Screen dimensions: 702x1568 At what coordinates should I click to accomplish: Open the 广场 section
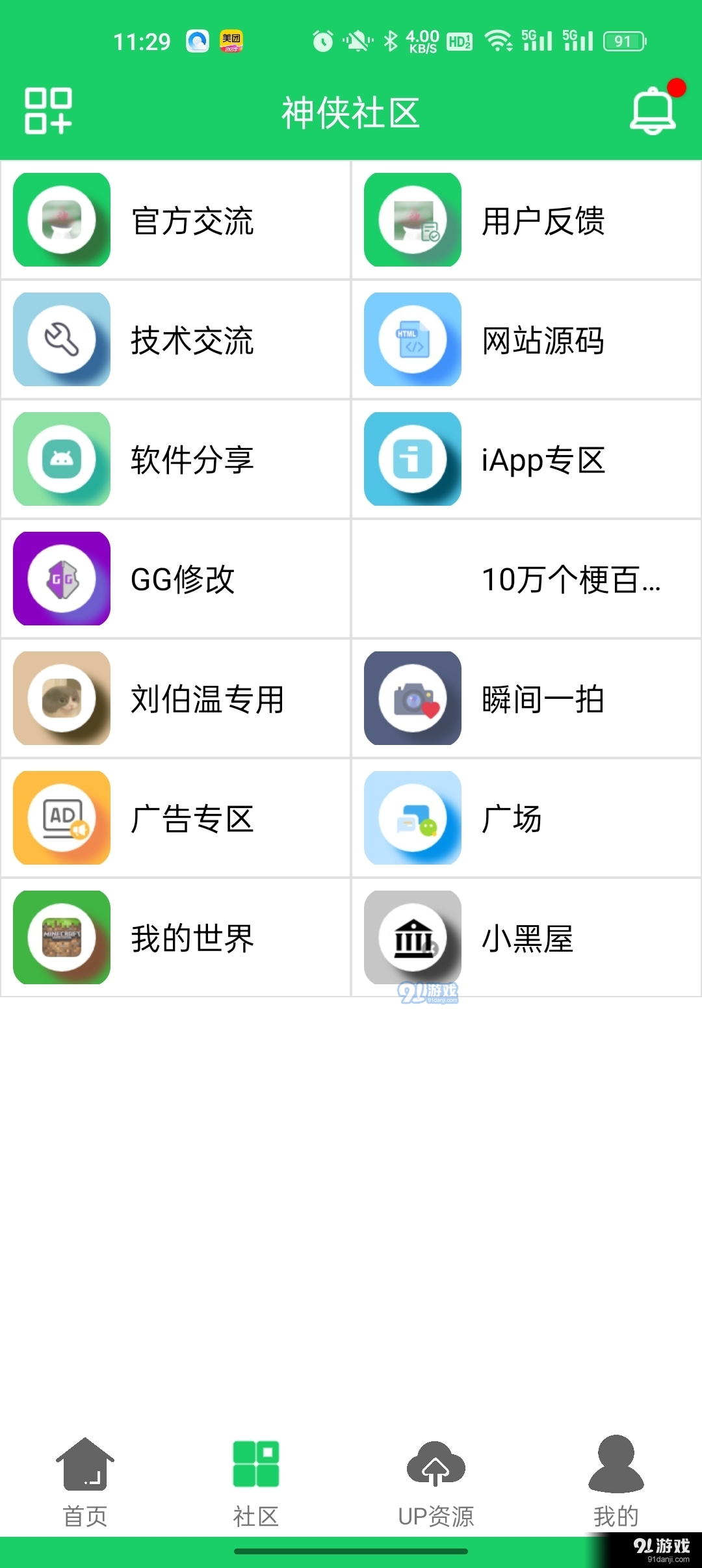526,818
